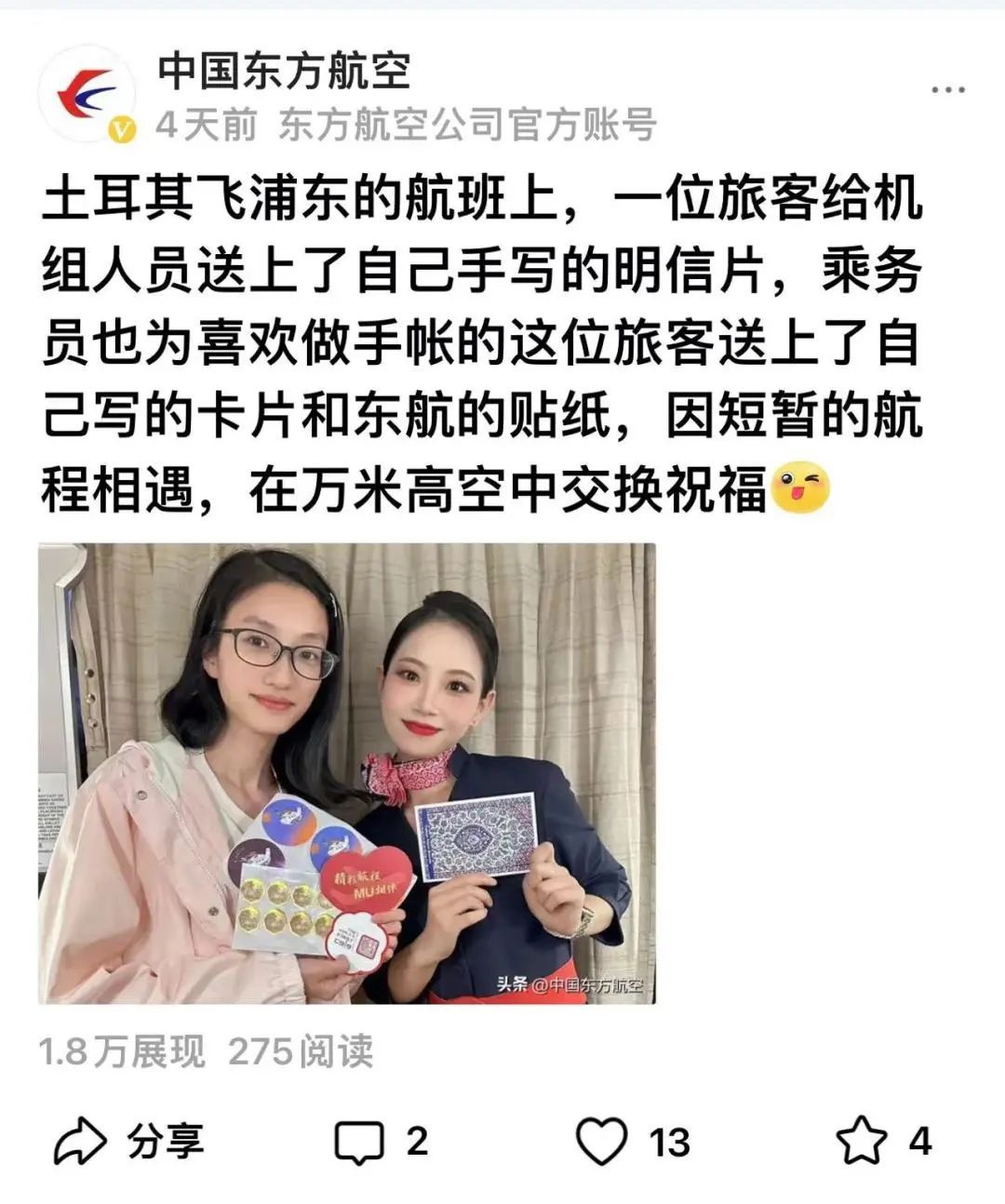Open the comments with 2 replies
This screenshot has width=1005, height=1204.
click(x=382, y=1141)
